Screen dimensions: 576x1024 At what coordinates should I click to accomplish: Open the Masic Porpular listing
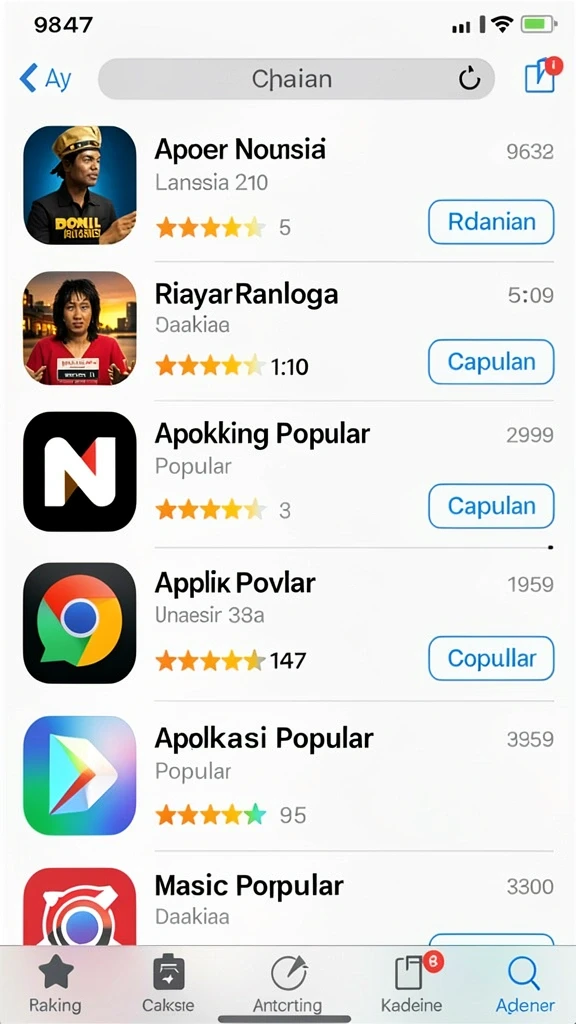tap(288, 904)
